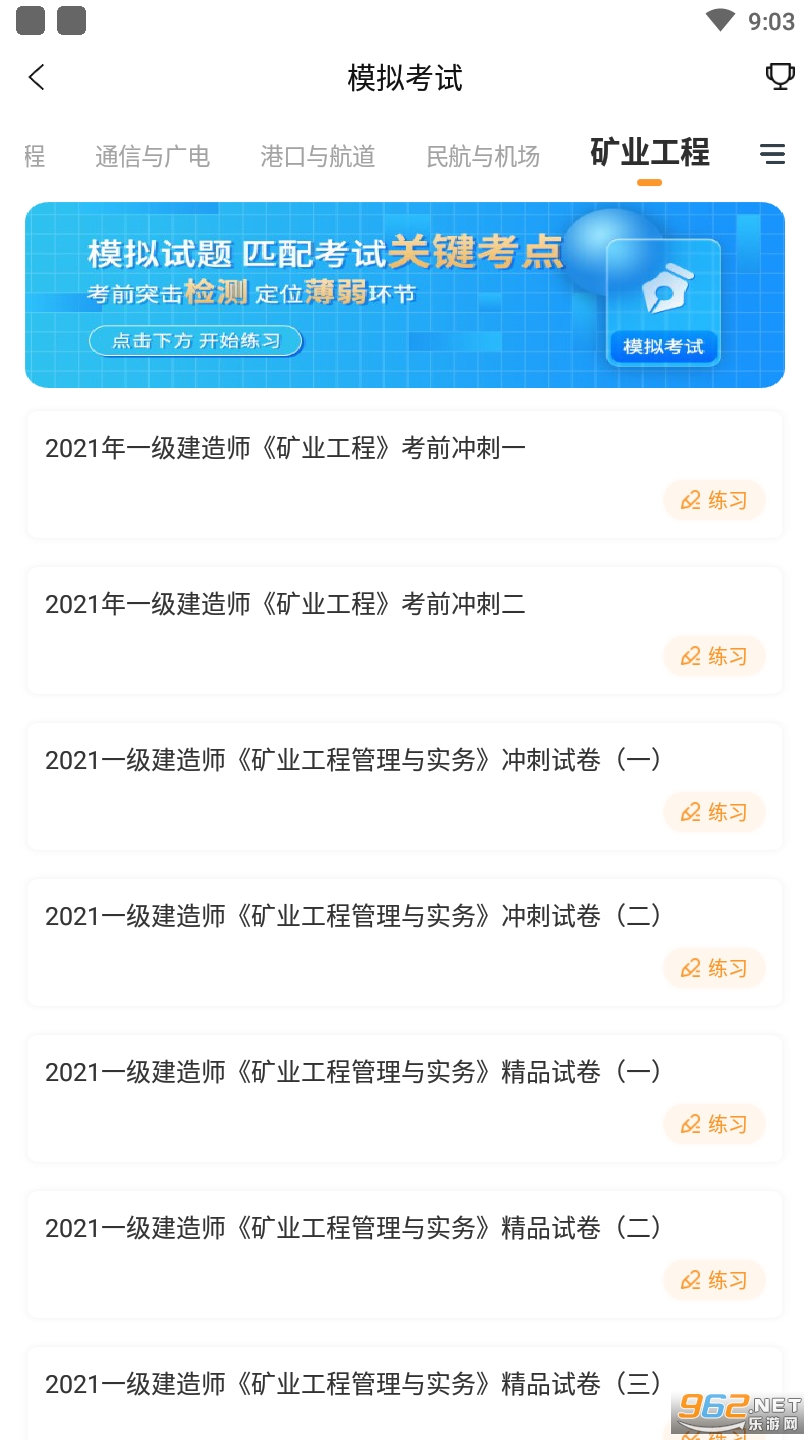Open the subject list menu icon
Screen dimensions: 810x1440
772,154
